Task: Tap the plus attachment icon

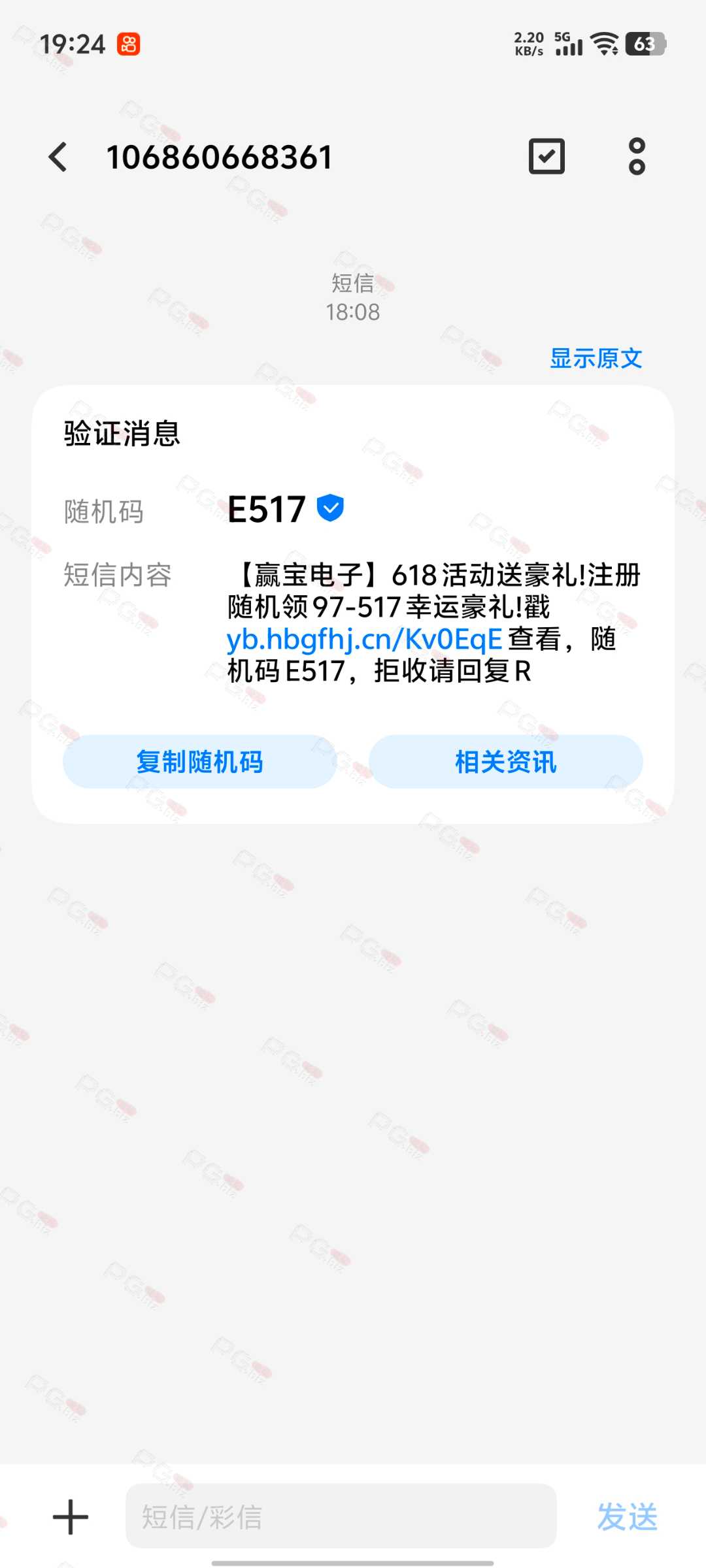Action: click(x=70, y=1516)
